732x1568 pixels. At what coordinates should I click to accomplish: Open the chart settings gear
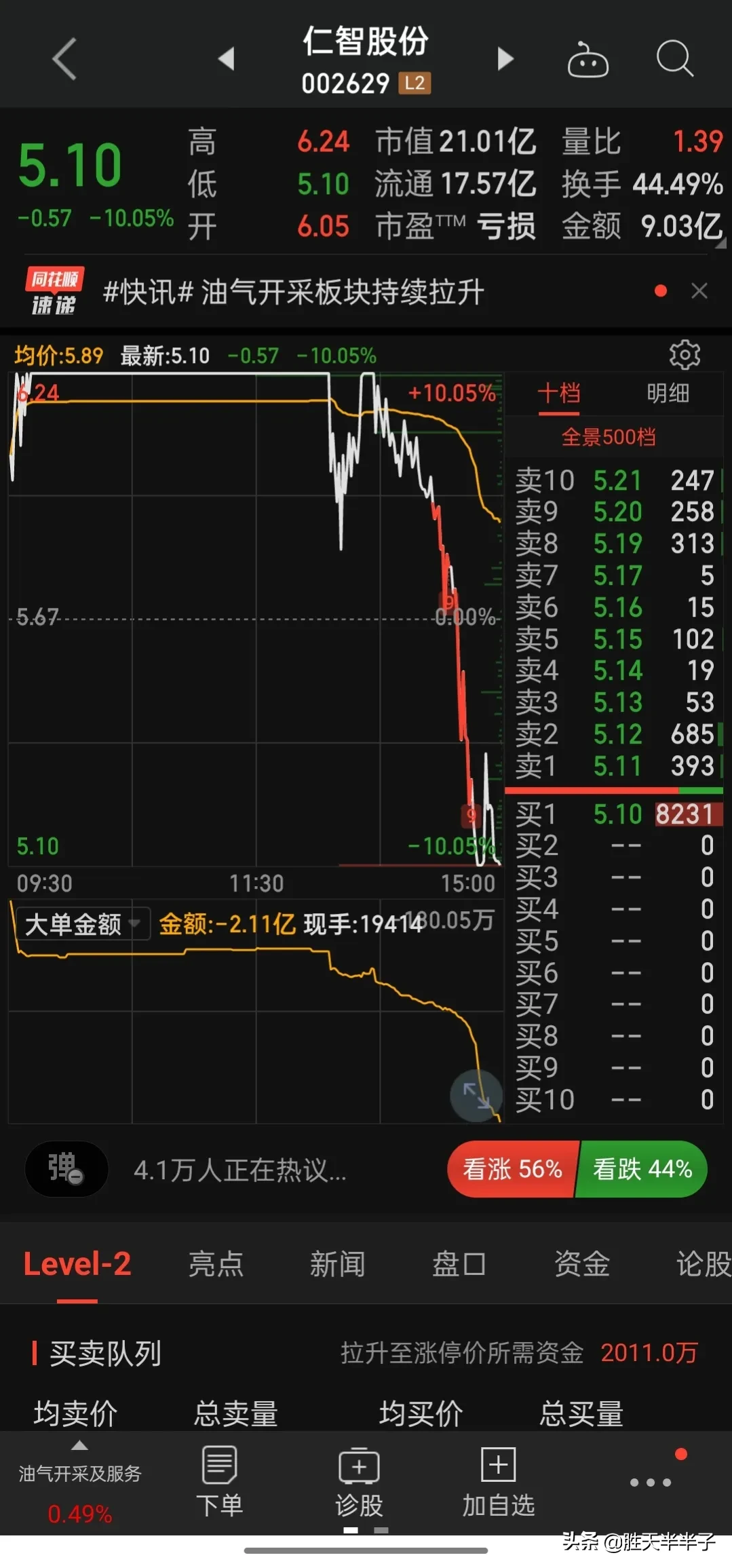(x=685, y=354)
